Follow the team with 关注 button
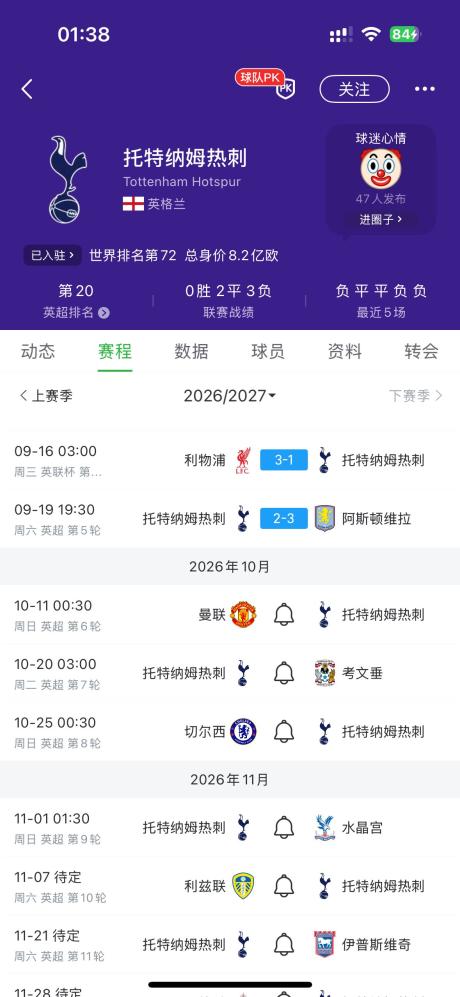Image resolution: width=460 pixels, height=997 pixels. [354, 89]
